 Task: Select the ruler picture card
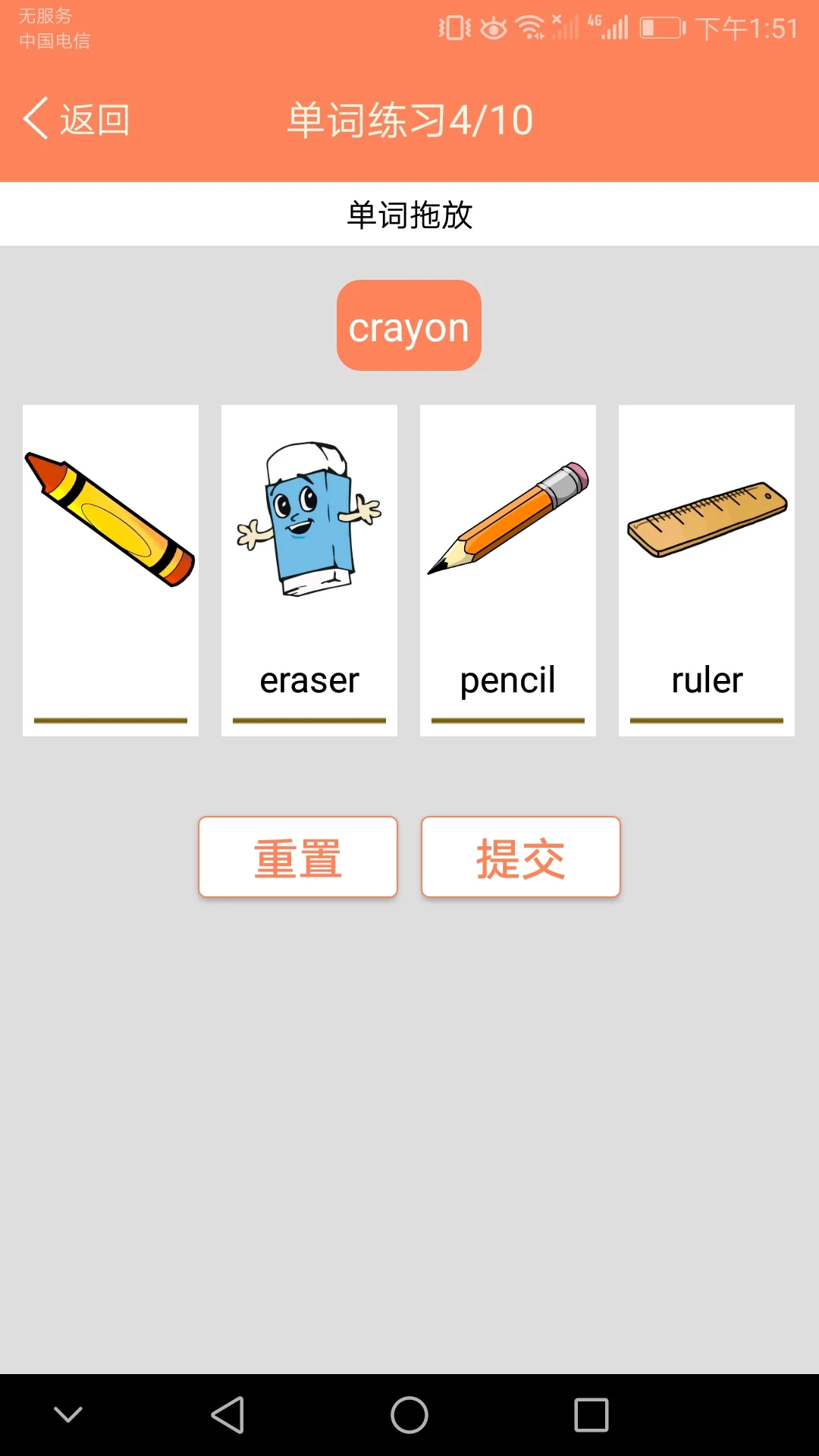coord(707,570)
